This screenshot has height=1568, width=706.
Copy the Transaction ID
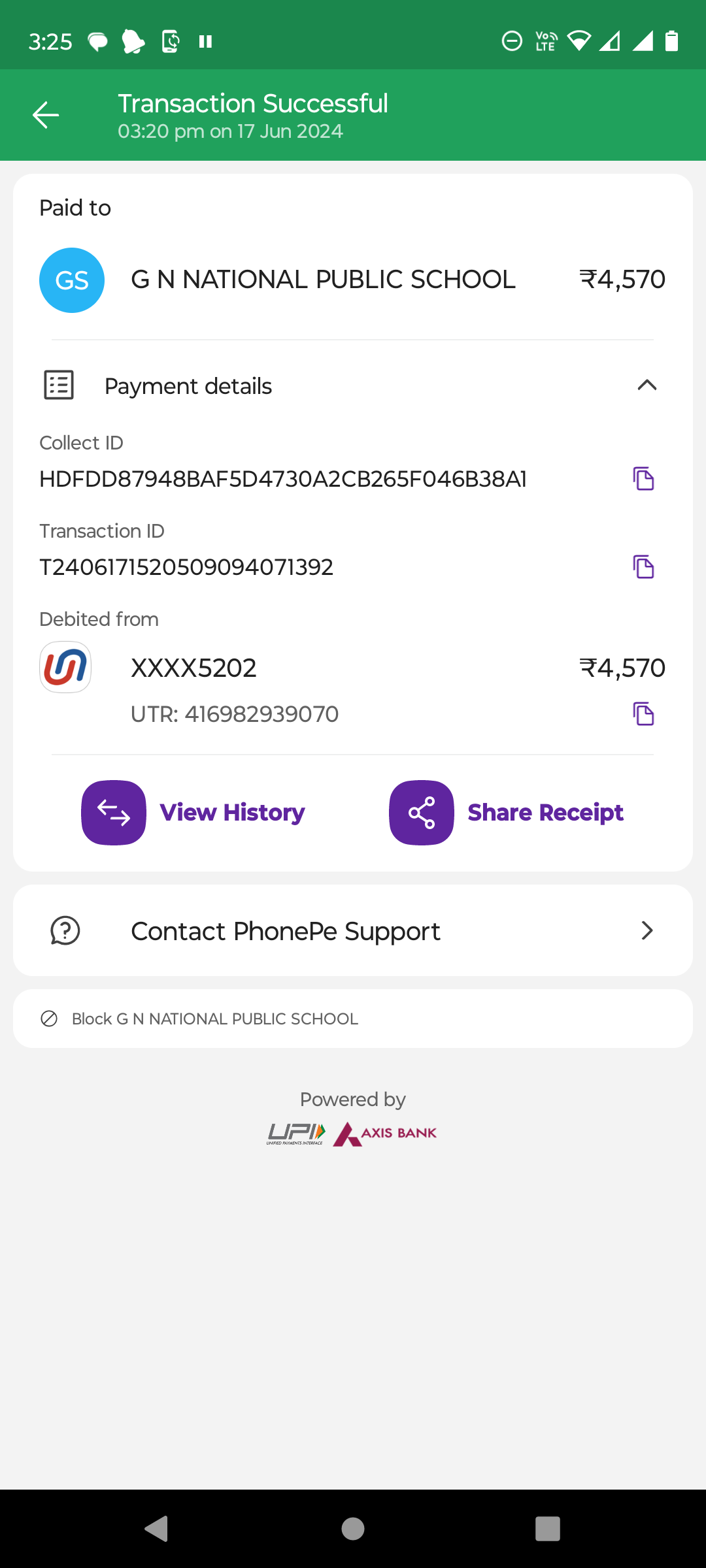pyautogui.click(x=643, y=567)
